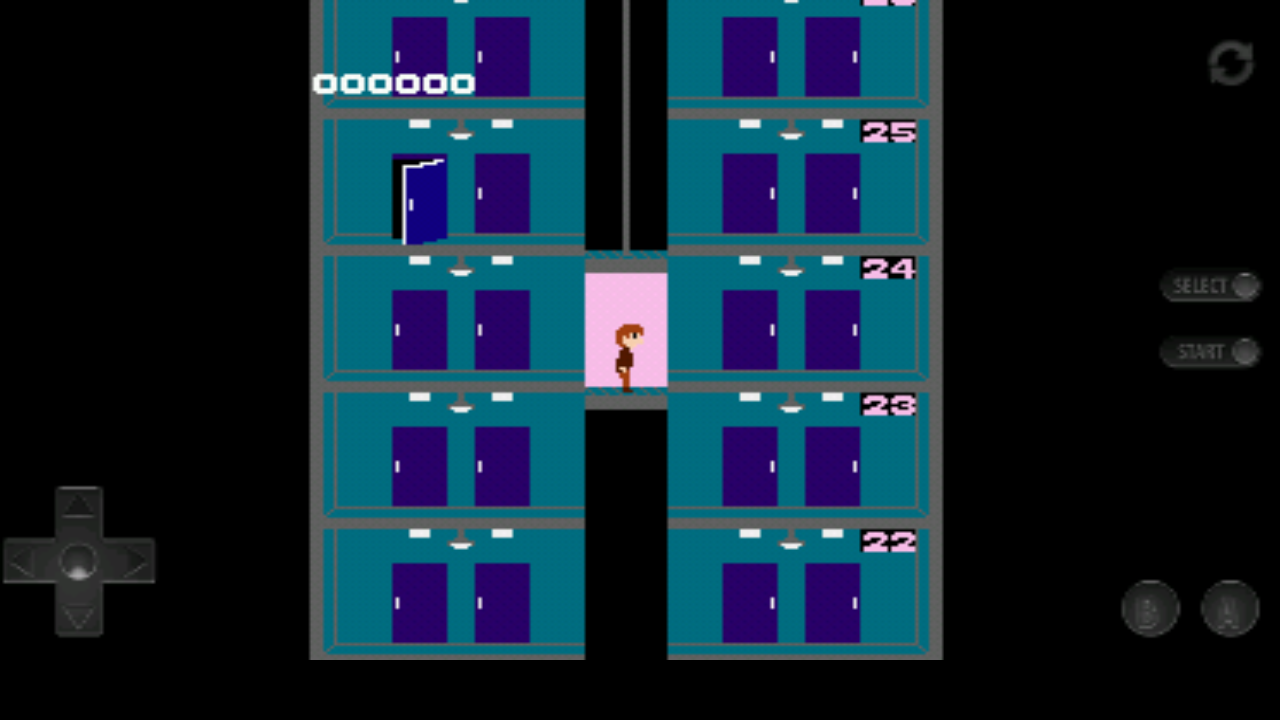Tap the SELECT button

(1210, 287)
